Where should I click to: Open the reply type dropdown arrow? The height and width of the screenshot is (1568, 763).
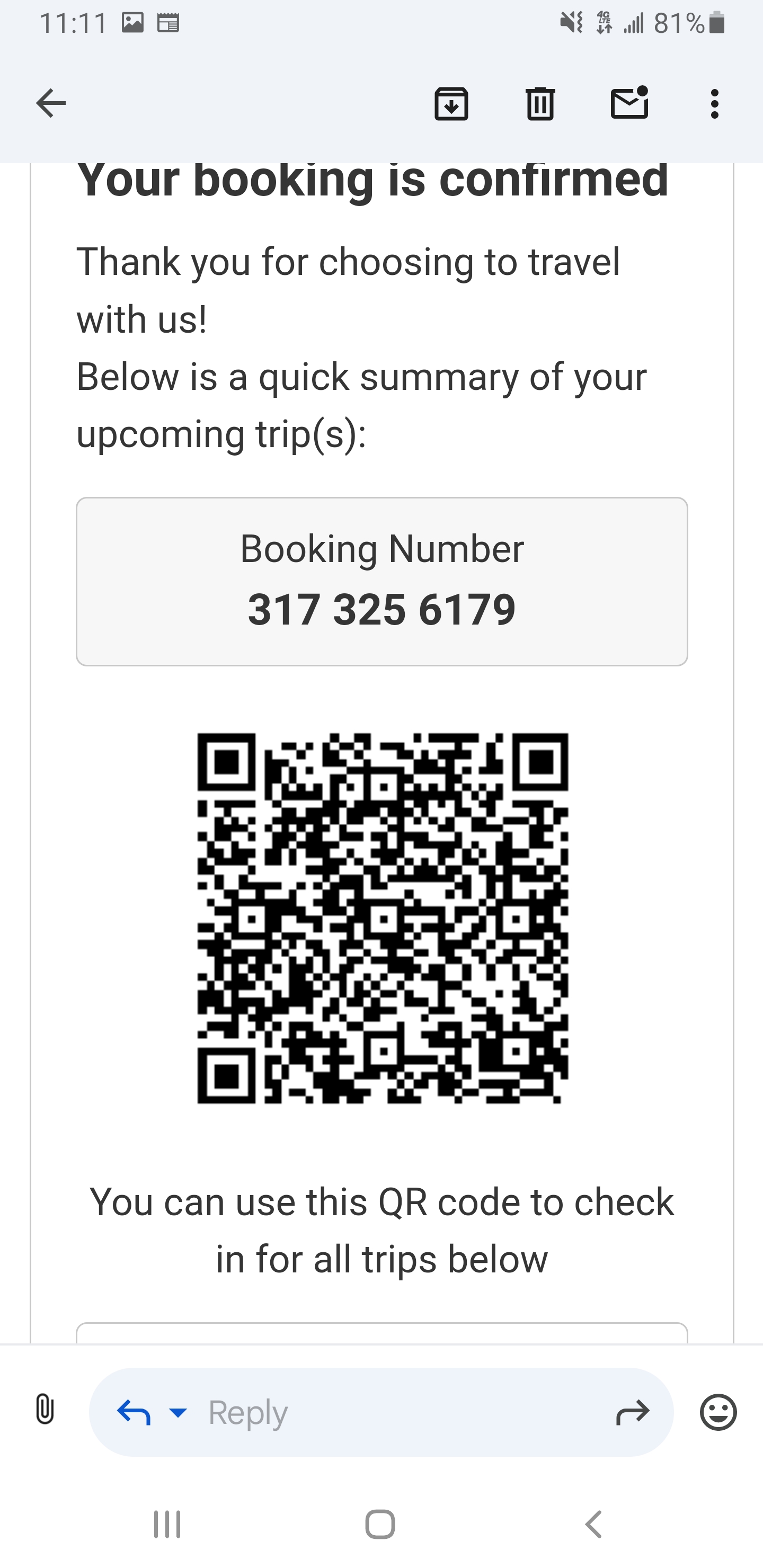178,1412
